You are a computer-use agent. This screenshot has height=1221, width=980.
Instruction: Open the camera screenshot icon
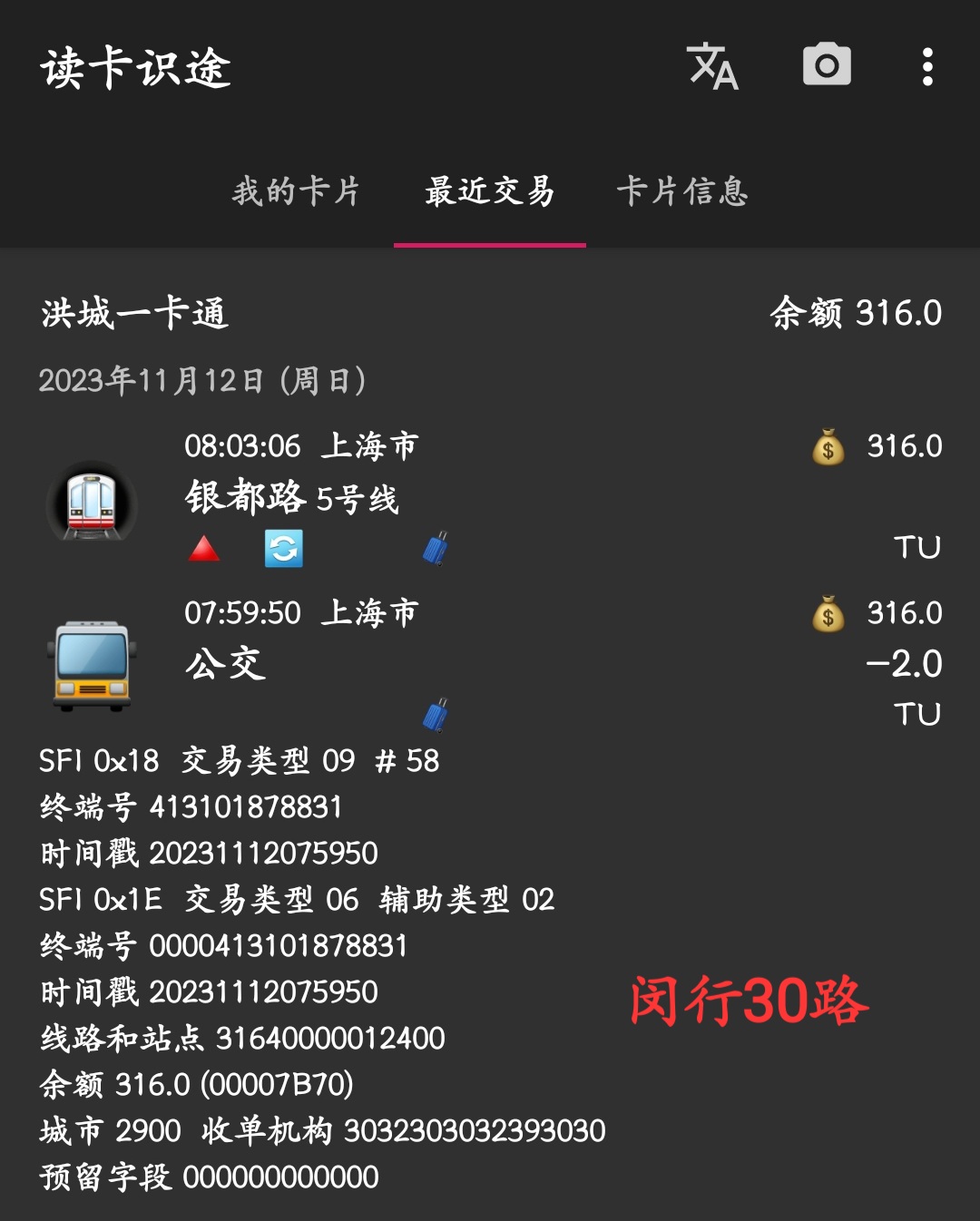point(827,65)
